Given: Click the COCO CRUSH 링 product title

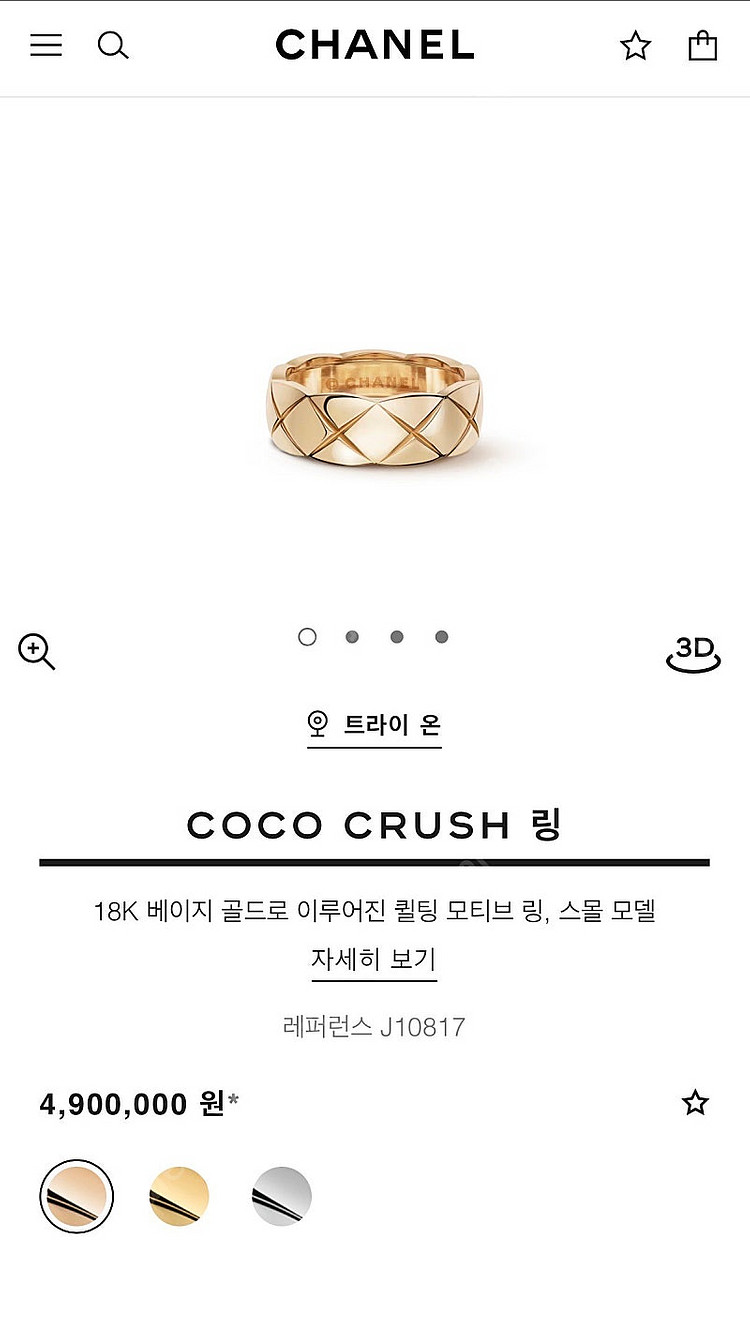Looking at the screenshot, I should 374,825.
